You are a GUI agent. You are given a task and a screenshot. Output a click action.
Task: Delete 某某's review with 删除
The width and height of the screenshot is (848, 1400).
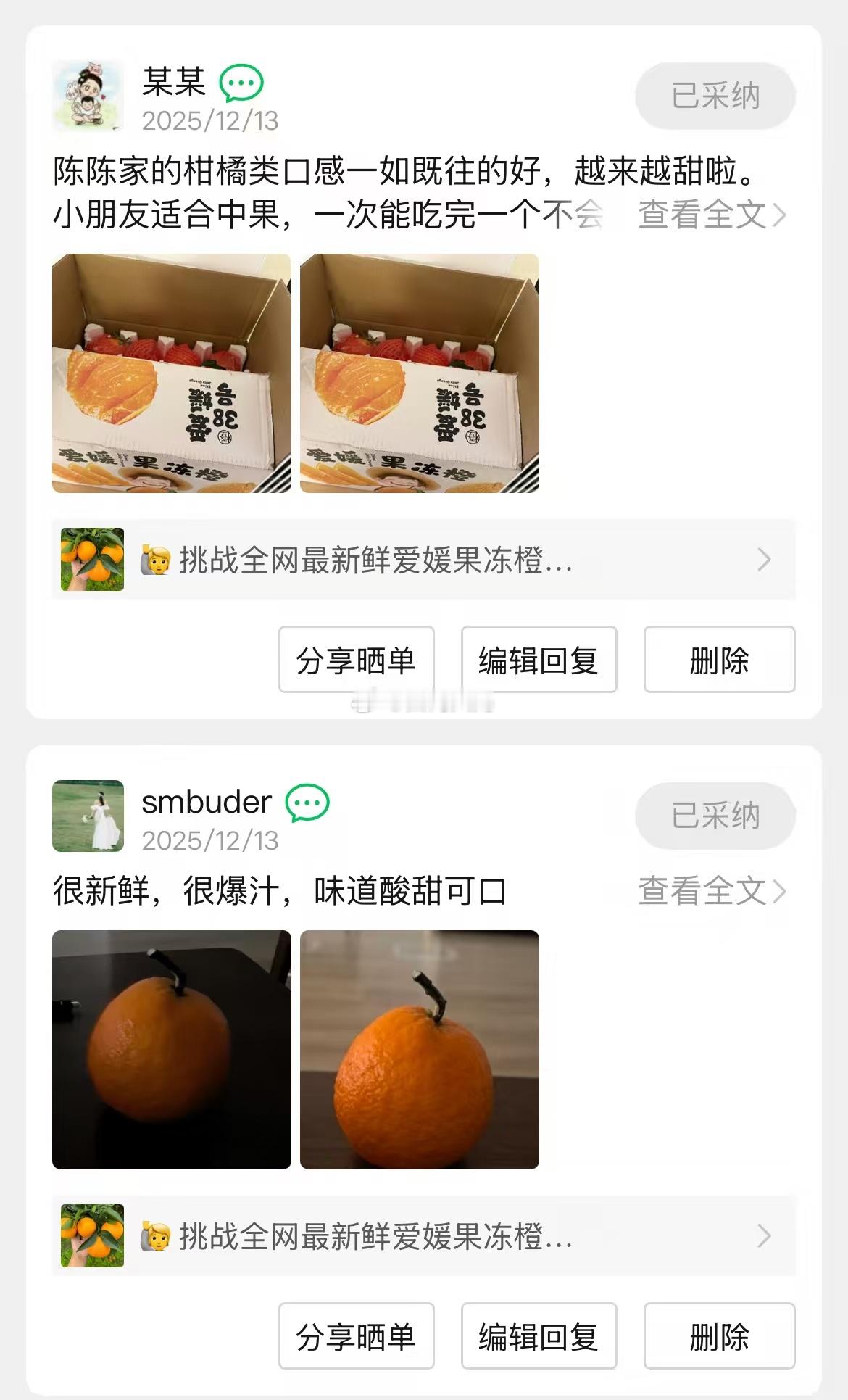719,660
